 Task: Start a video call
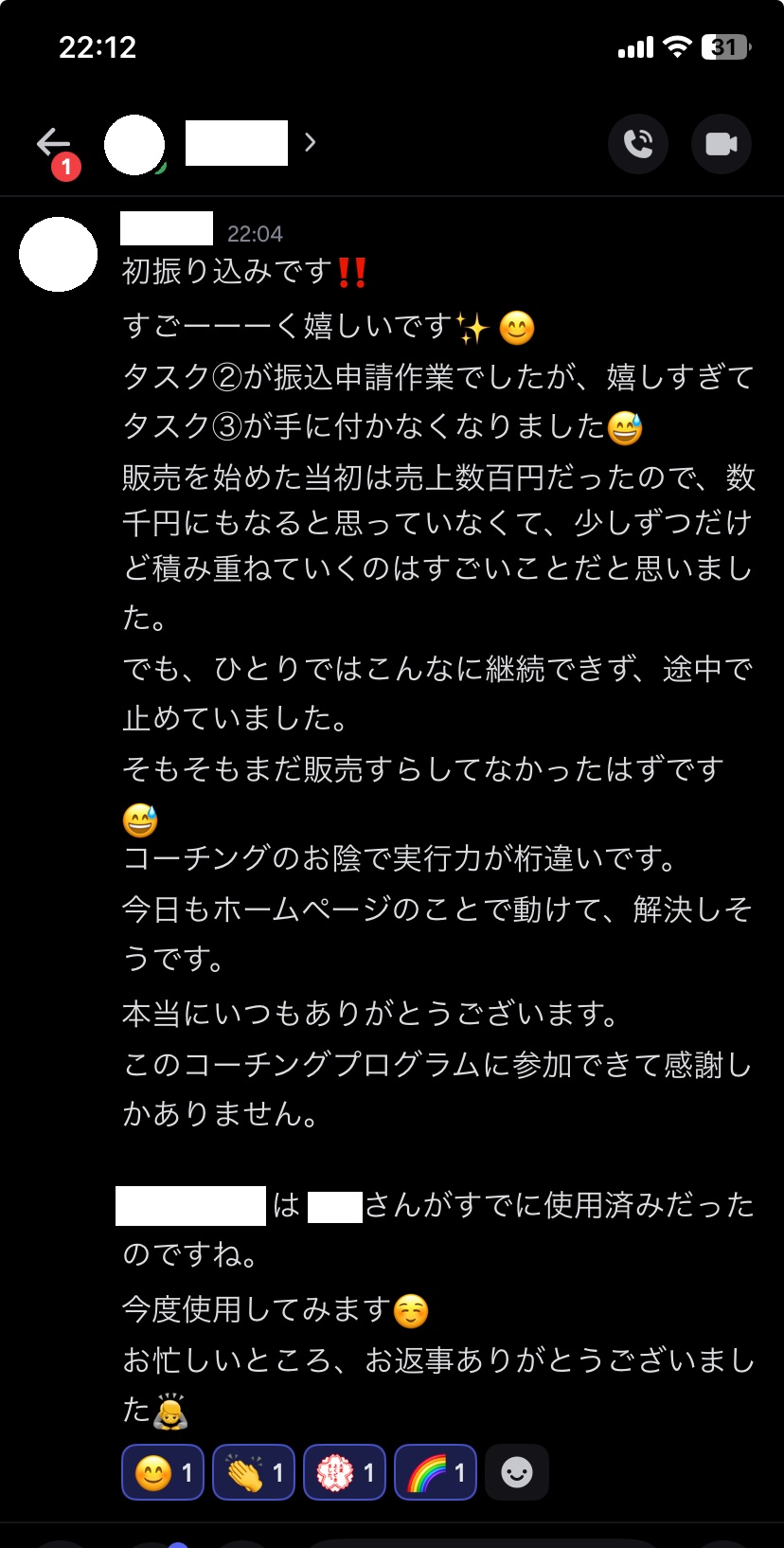(722, 144)
